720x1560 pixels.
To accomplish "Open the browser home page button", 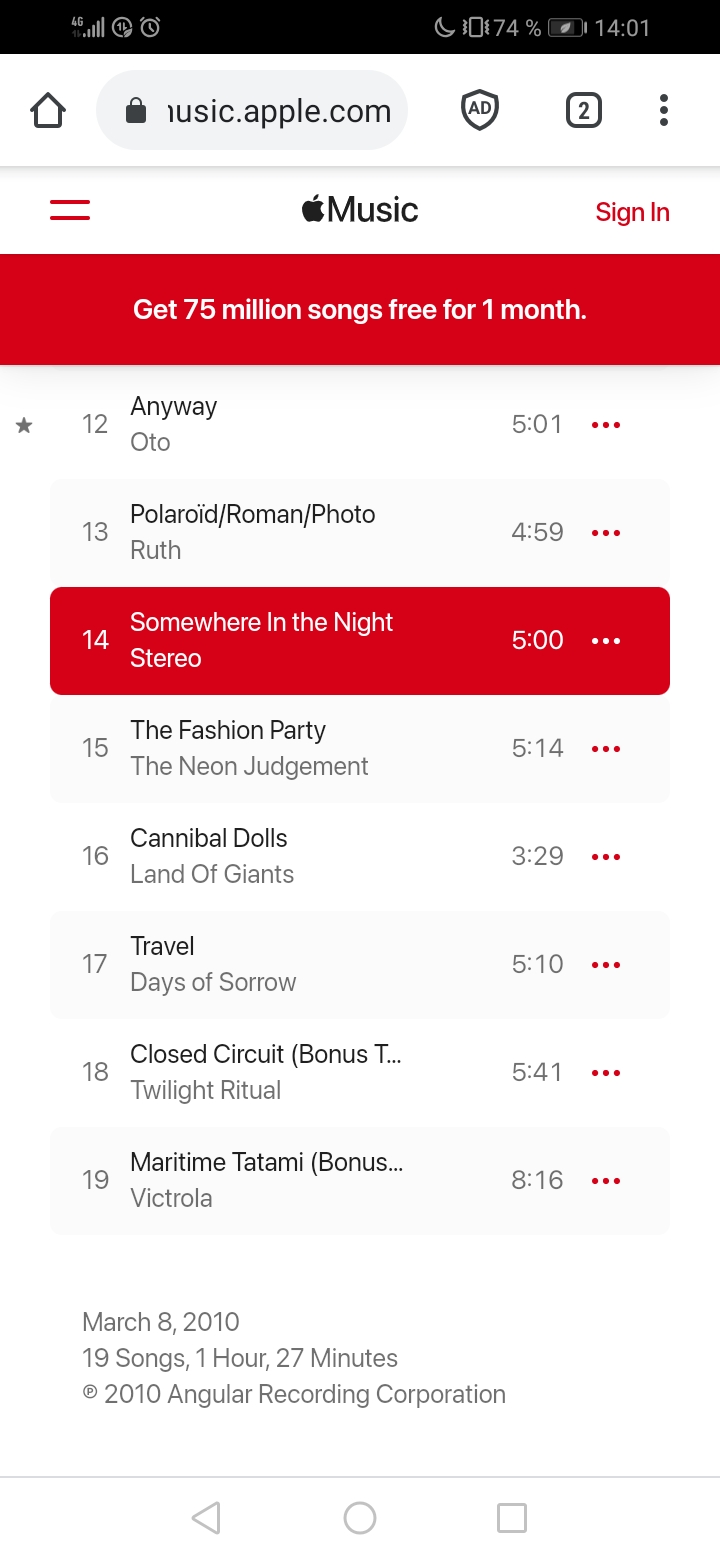I will click(x=48, y=110).
